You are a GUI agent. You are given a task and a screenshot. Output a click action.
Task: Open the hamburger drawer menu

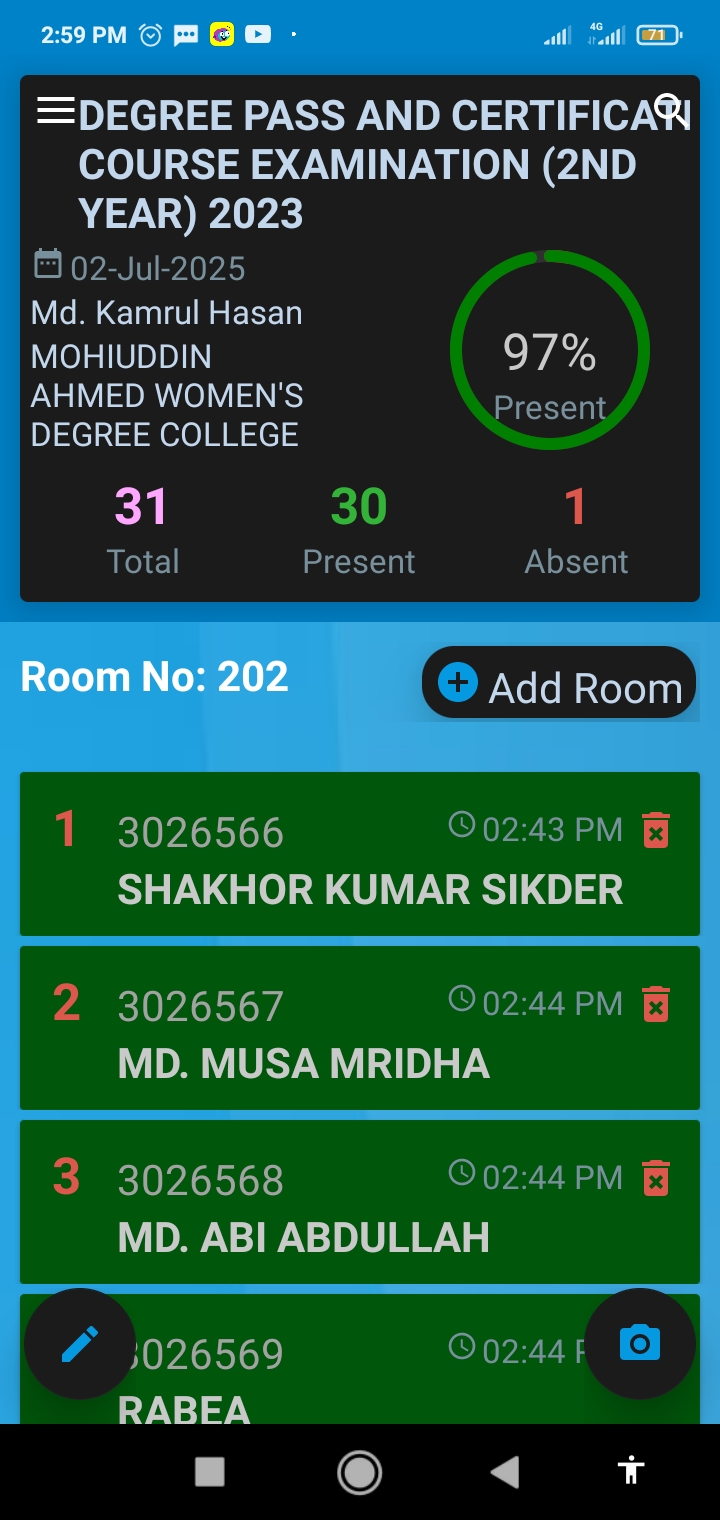pos(56,110)
